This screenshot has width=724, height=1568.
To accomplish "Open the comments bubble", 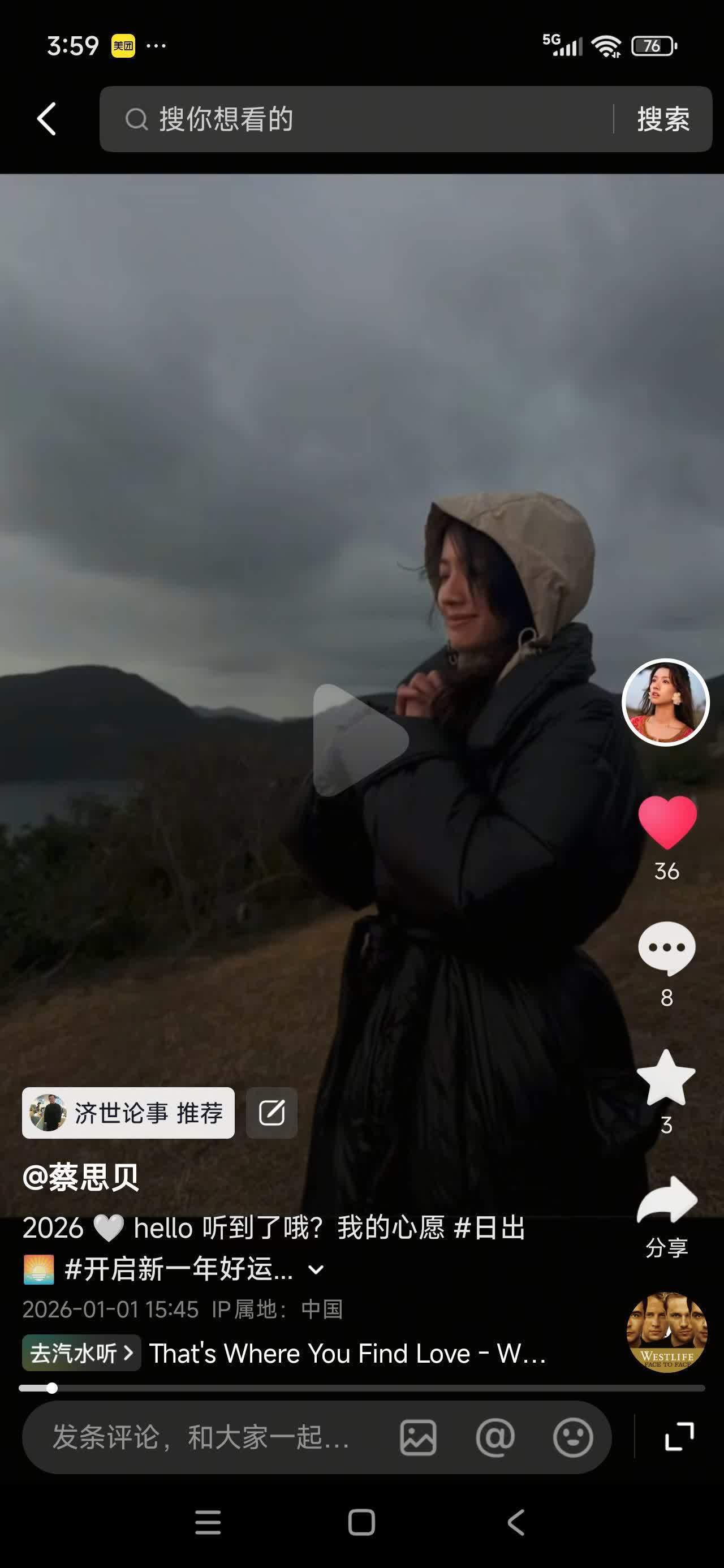I will tap(667, 949).
